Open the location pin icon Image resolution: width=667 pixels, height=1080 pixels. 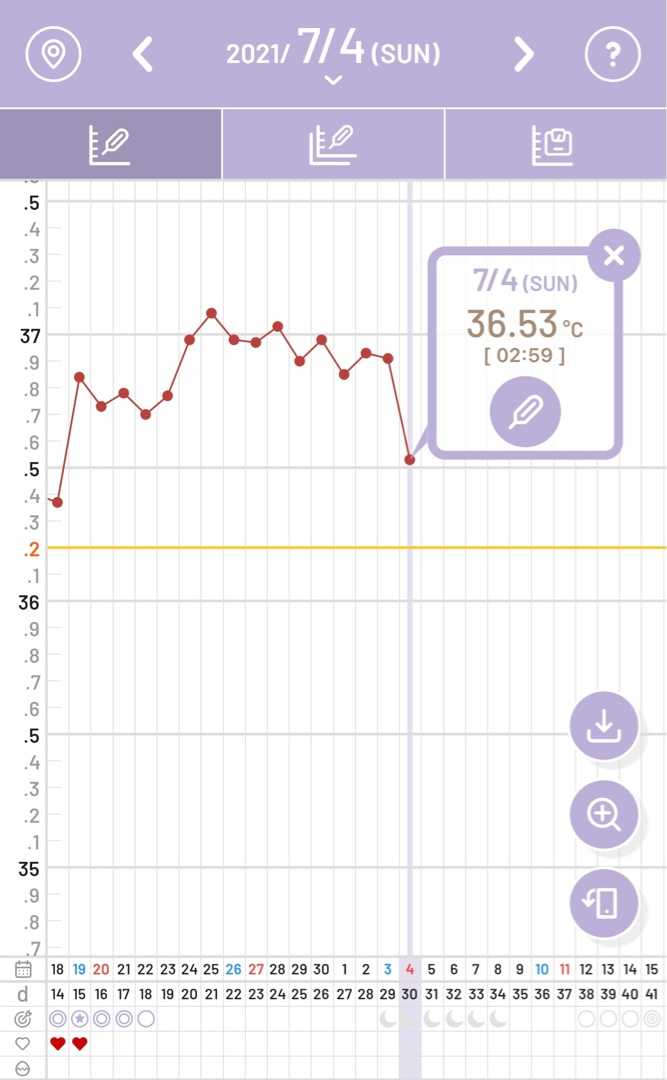tap(53, 54)
